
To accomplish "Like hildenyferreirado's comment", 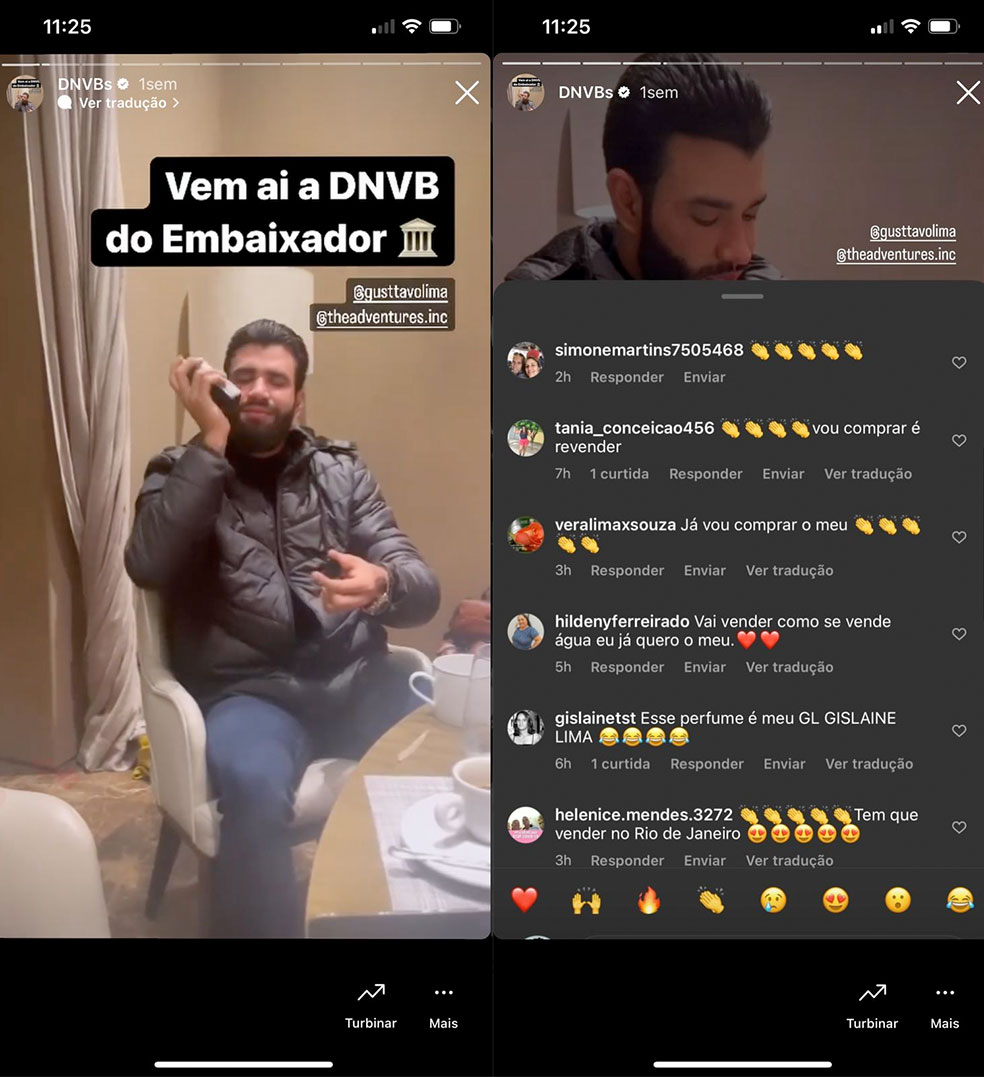I will click(958, 634).
